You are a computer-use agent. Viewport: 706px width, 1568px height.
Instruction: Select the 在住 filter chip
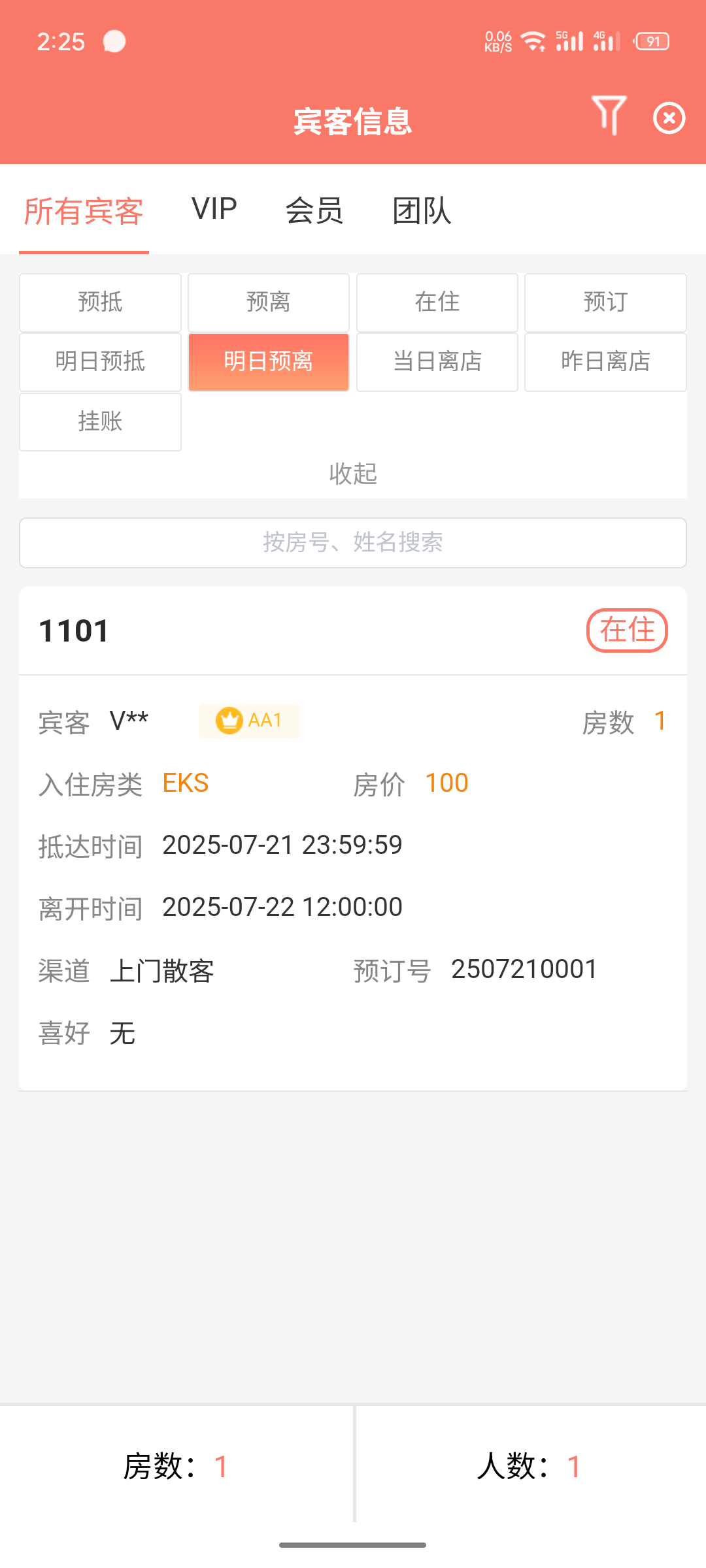tap(437, 302)
